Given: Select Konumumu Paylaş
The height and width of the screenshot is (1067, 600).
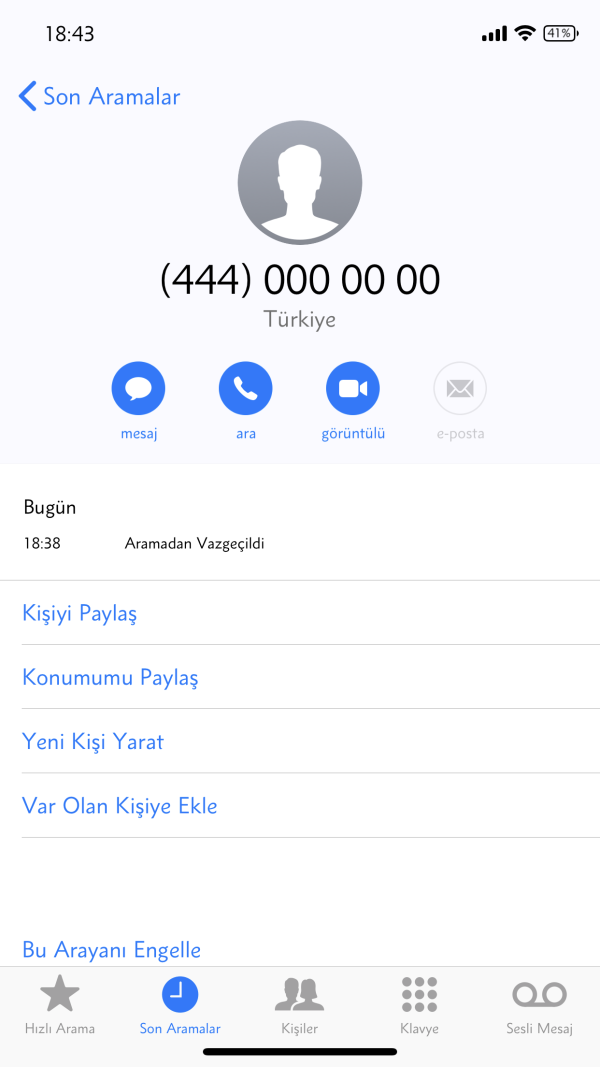Looking at the screenshot, I should (x=110, y=677).
